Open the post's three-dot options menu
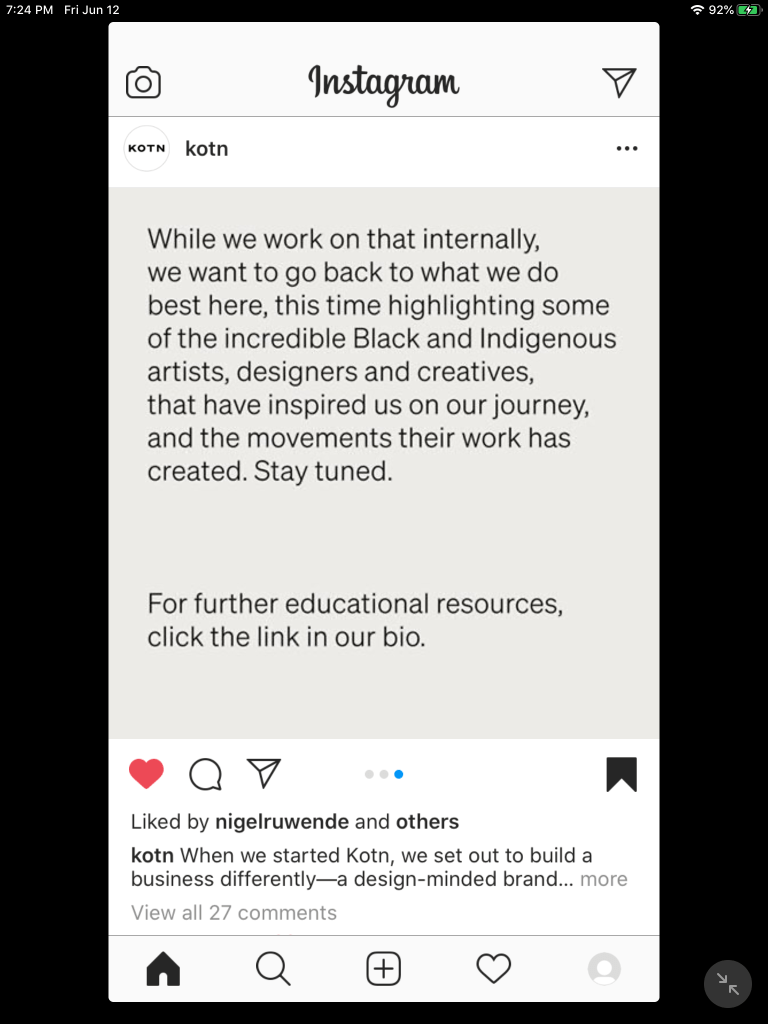The height and width of the screenshot is (1024, 768). click(x=627, y=149)
